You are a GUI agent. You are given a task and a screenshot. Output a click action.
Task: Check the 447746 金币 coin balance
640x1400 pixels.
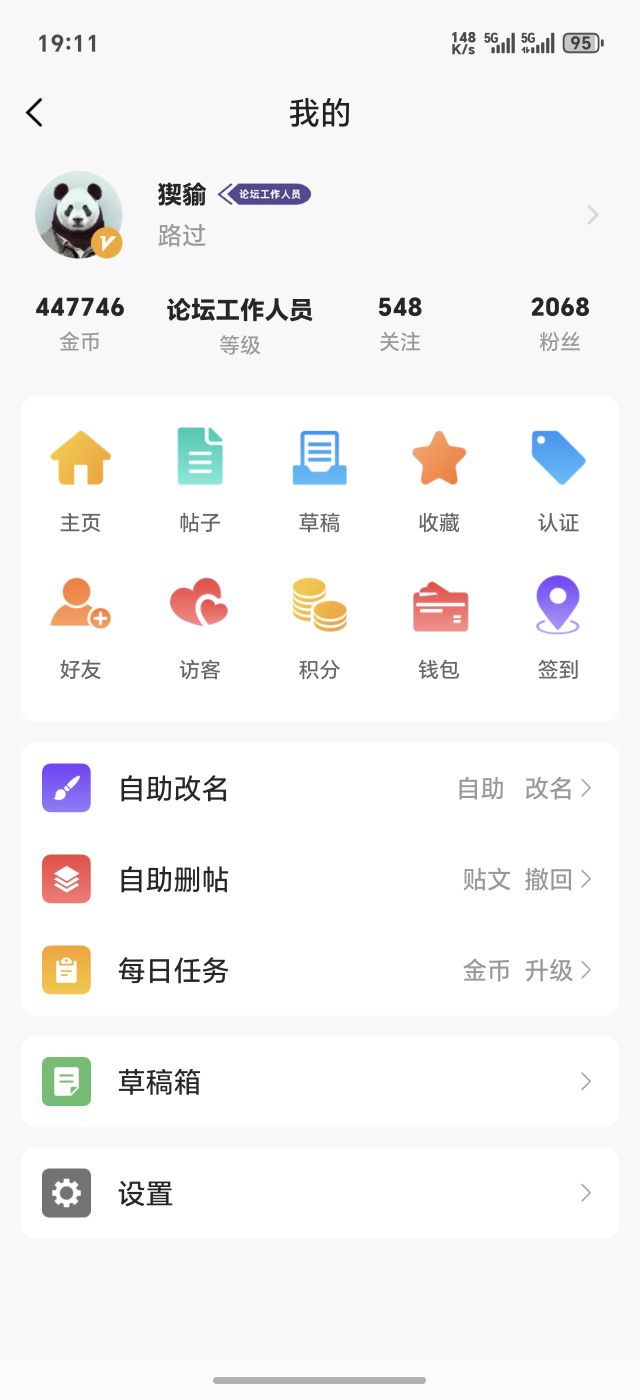80,323
